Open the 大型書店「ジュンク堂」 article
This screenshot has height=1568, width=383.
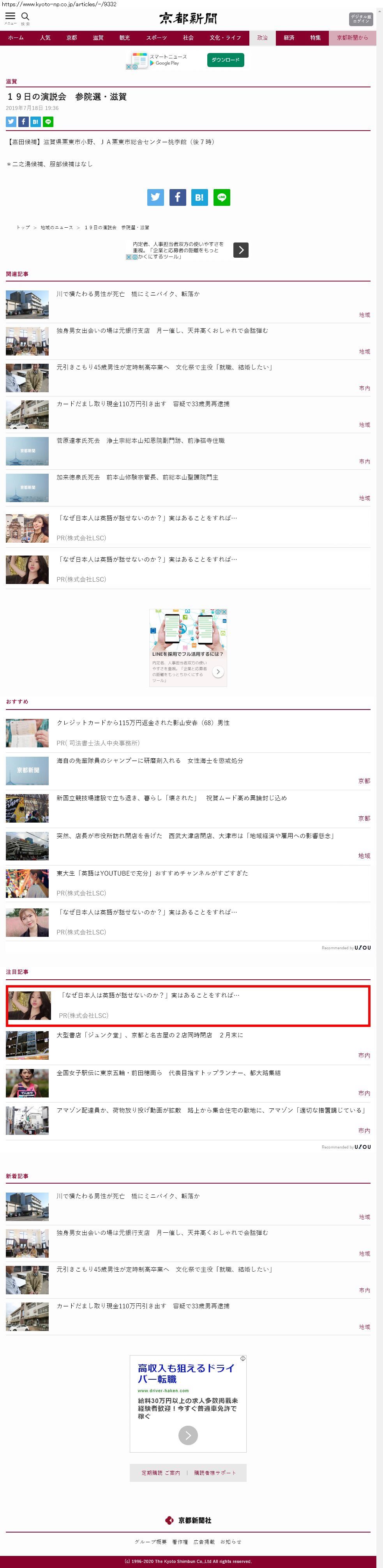150,1035
